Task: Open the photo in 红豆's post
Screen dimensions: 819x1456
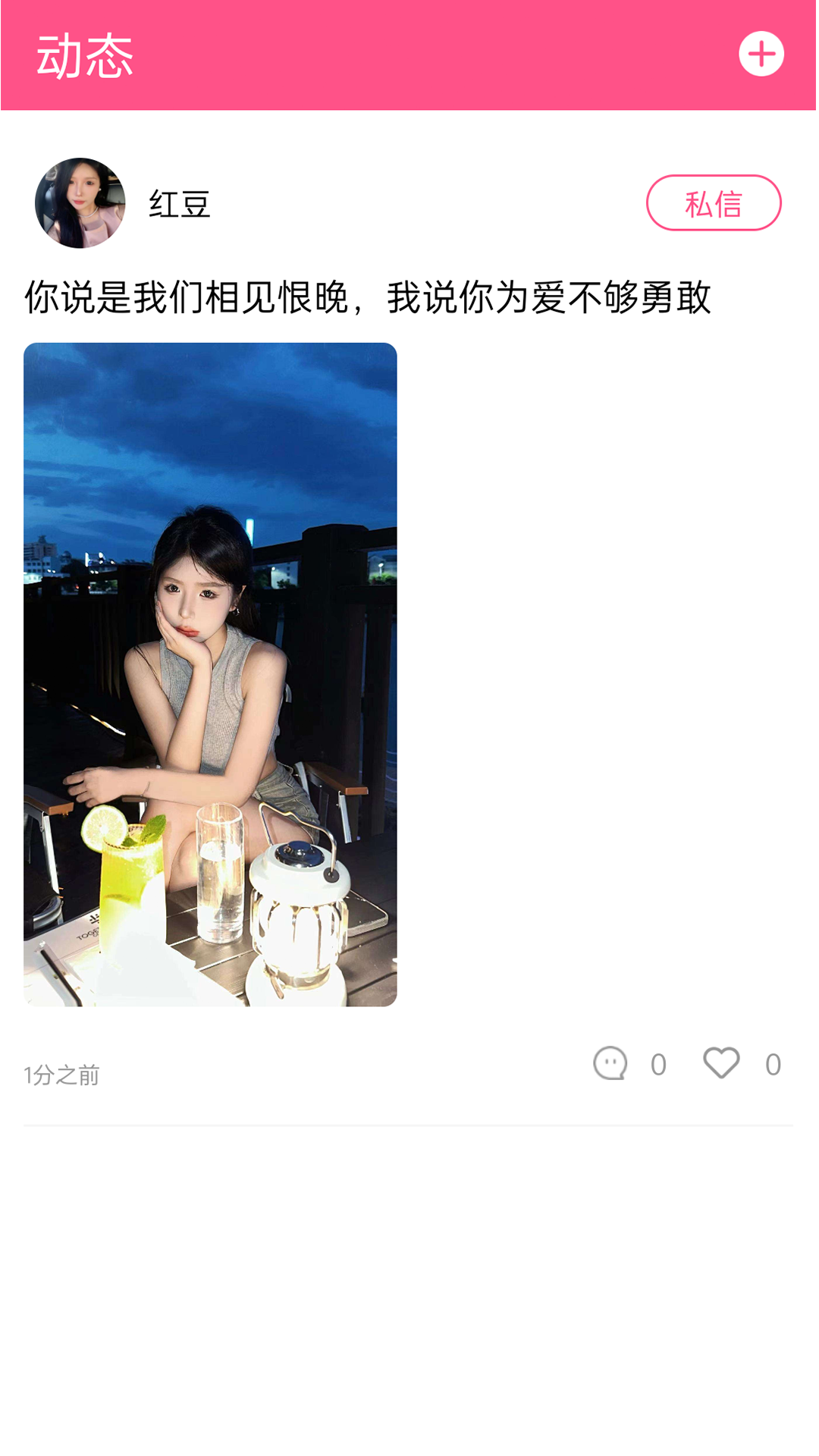Action: coord(210,674)
